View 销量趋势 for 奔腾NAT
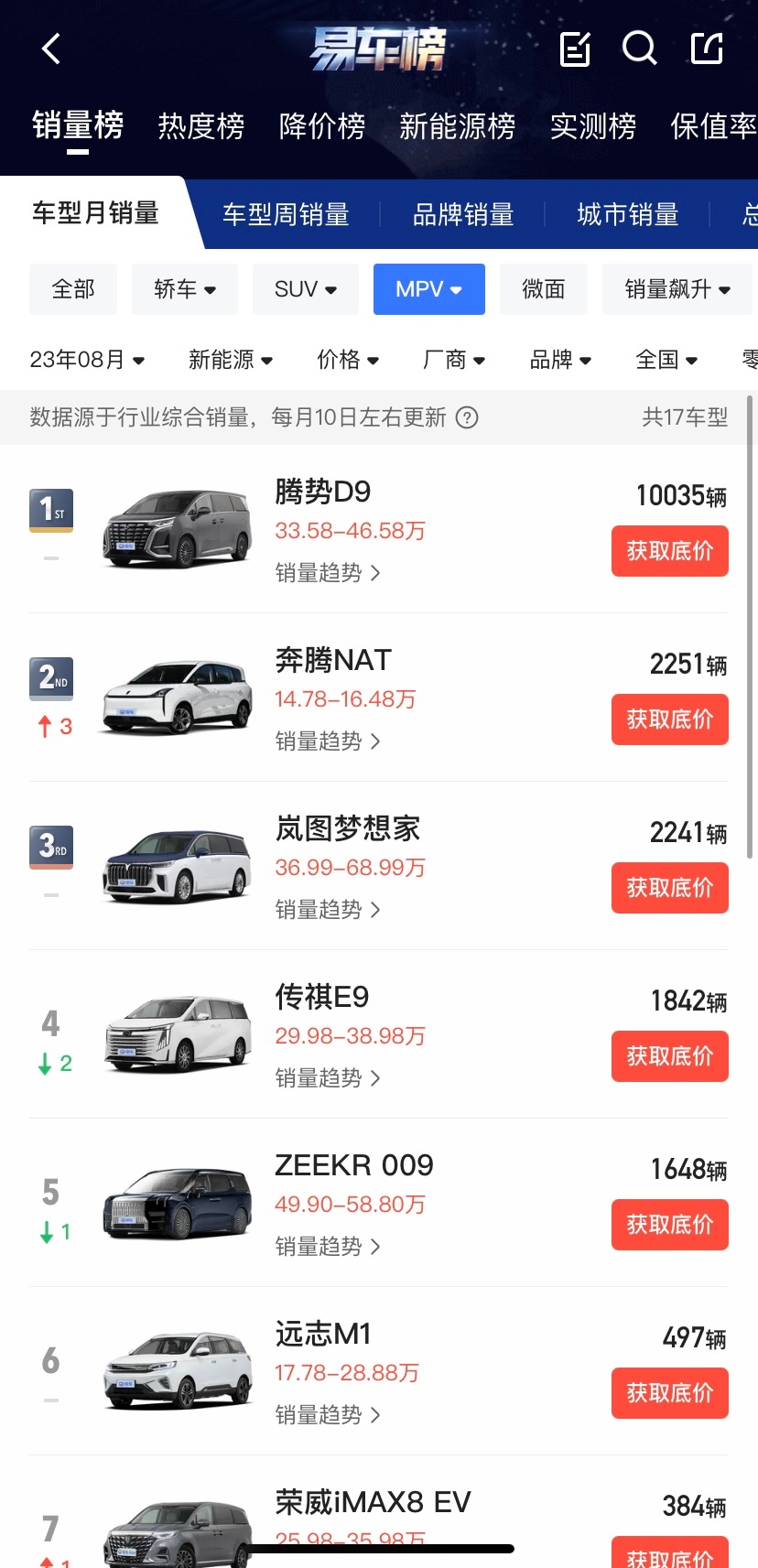This screenshot has height=1568, width=758. coord(328,741)
